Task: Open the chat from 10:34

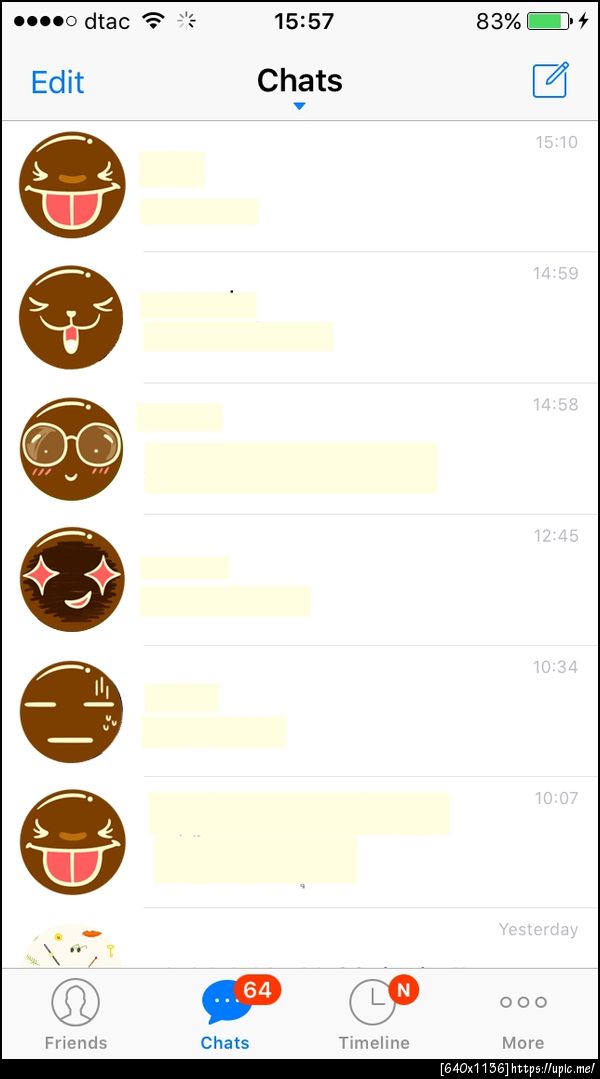Action: tap(300, 711)
